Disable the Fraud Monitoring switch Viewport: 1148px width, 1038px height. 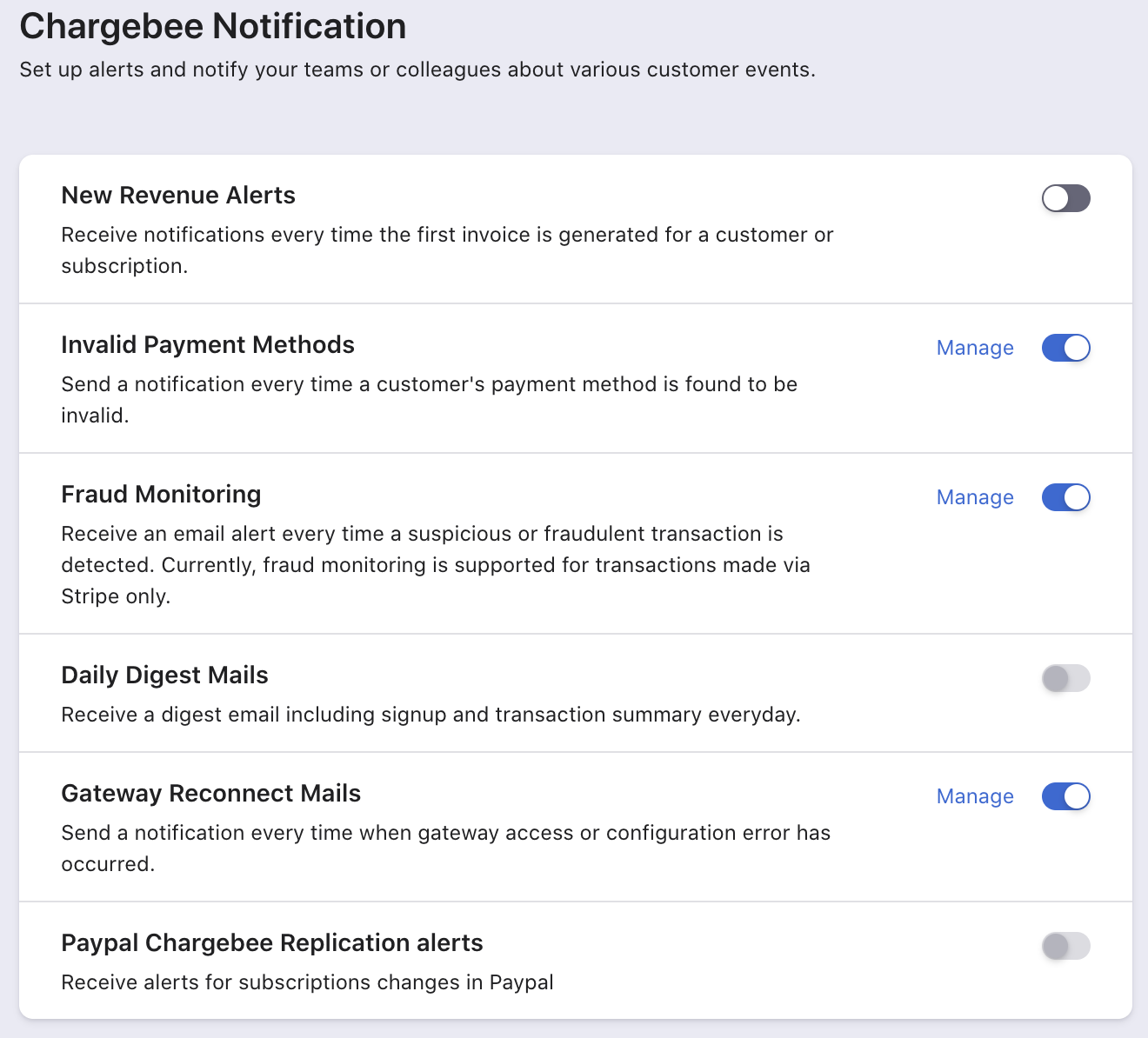[x=1065, y=497]
